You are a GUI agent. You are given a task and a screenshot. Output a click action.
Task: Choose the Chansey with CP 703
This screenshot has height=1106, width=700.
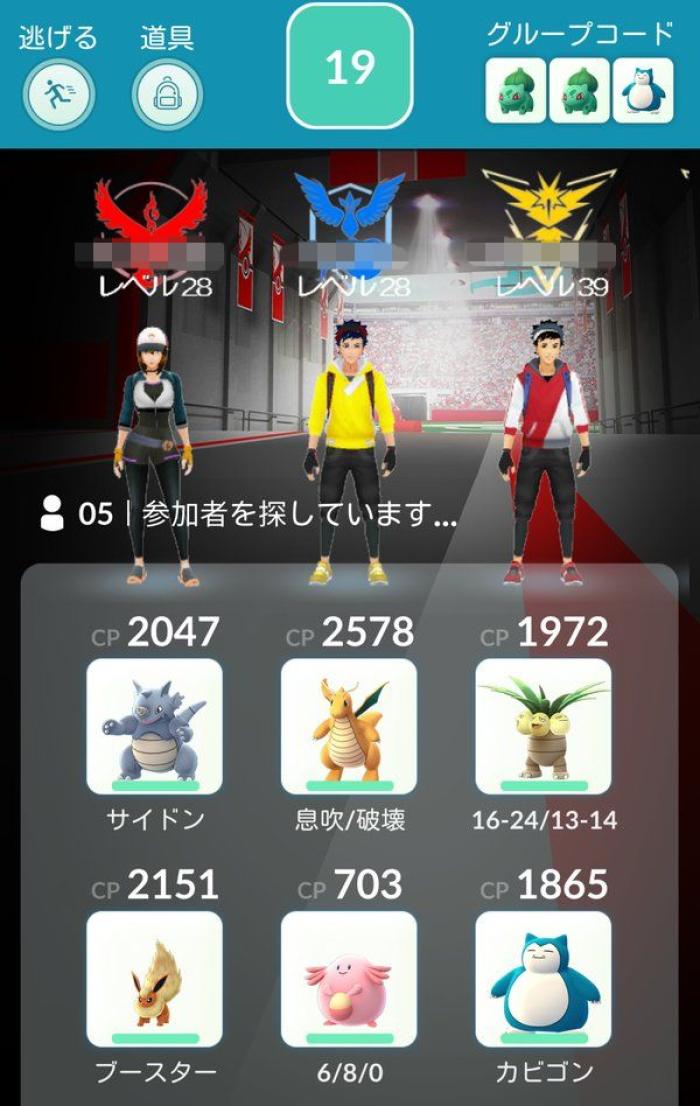click(349, 979)
